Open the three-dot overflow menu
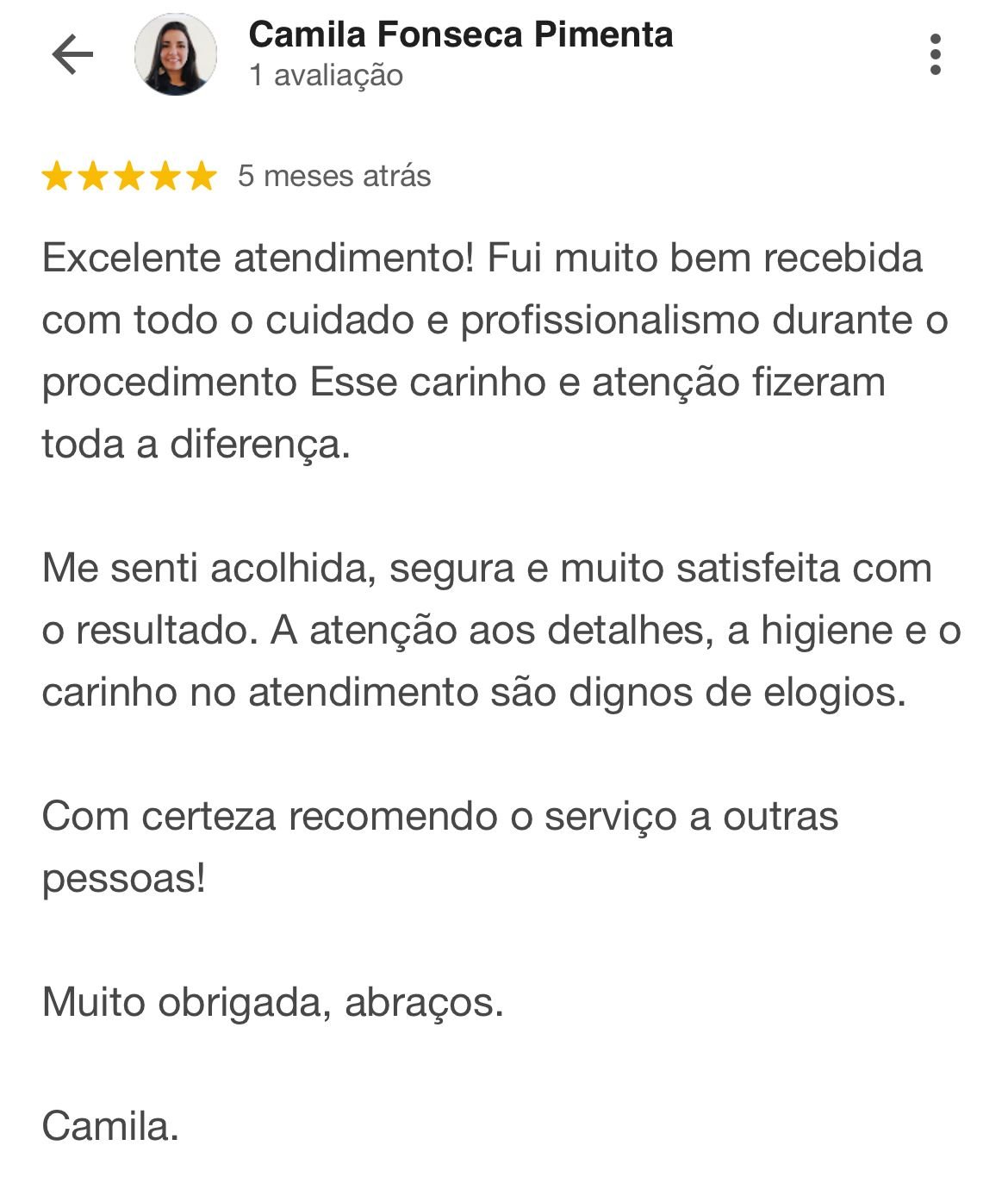Screen dimensions: 1008x1183 pos(935,55)
